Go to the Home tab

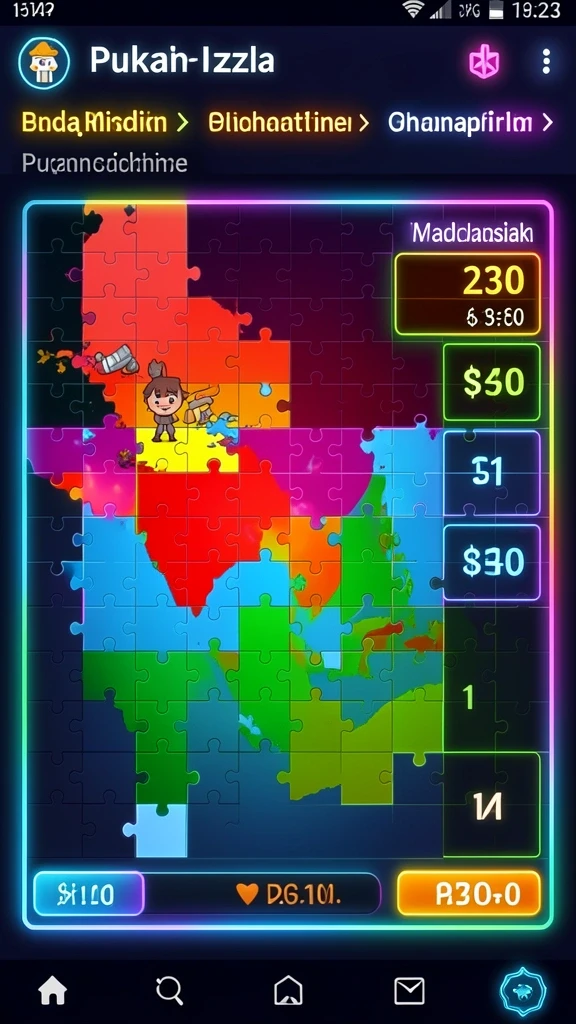click(53, 991)
